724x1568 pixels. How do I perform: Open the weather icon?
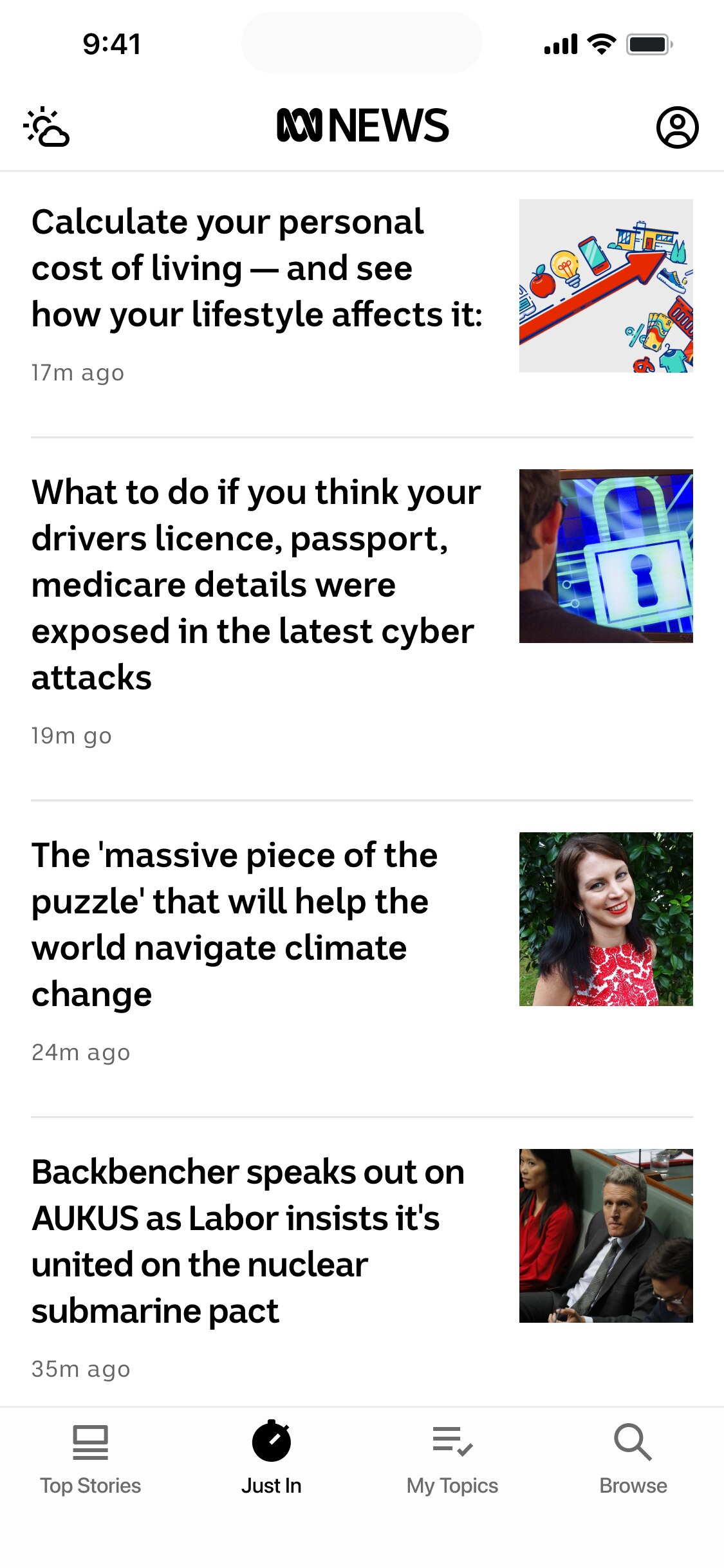[46, 127]
